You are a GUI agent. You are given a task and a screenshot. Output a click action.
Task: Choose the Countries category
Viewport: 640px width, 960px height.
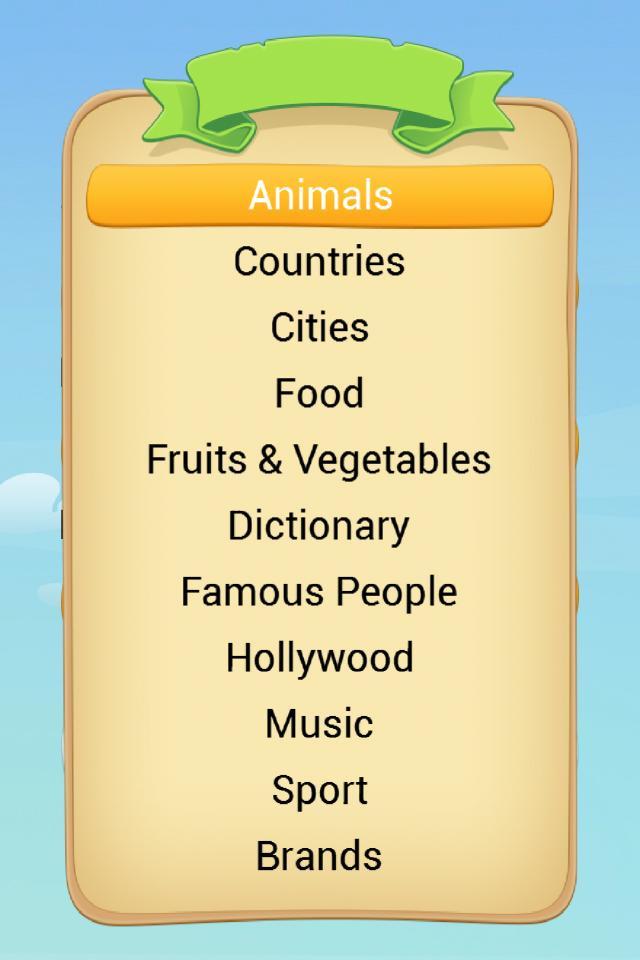320,261
